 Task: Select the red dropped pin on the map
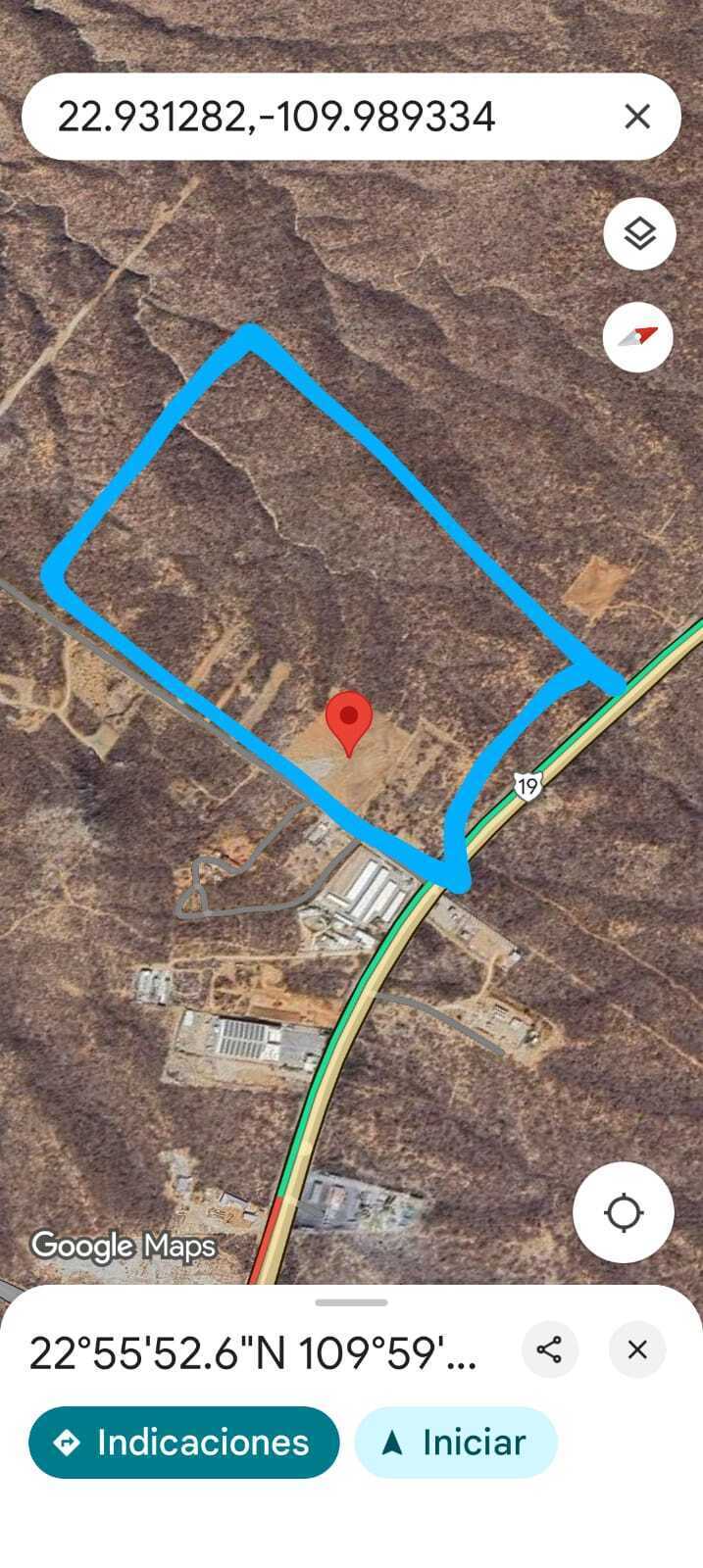[348, 721]
